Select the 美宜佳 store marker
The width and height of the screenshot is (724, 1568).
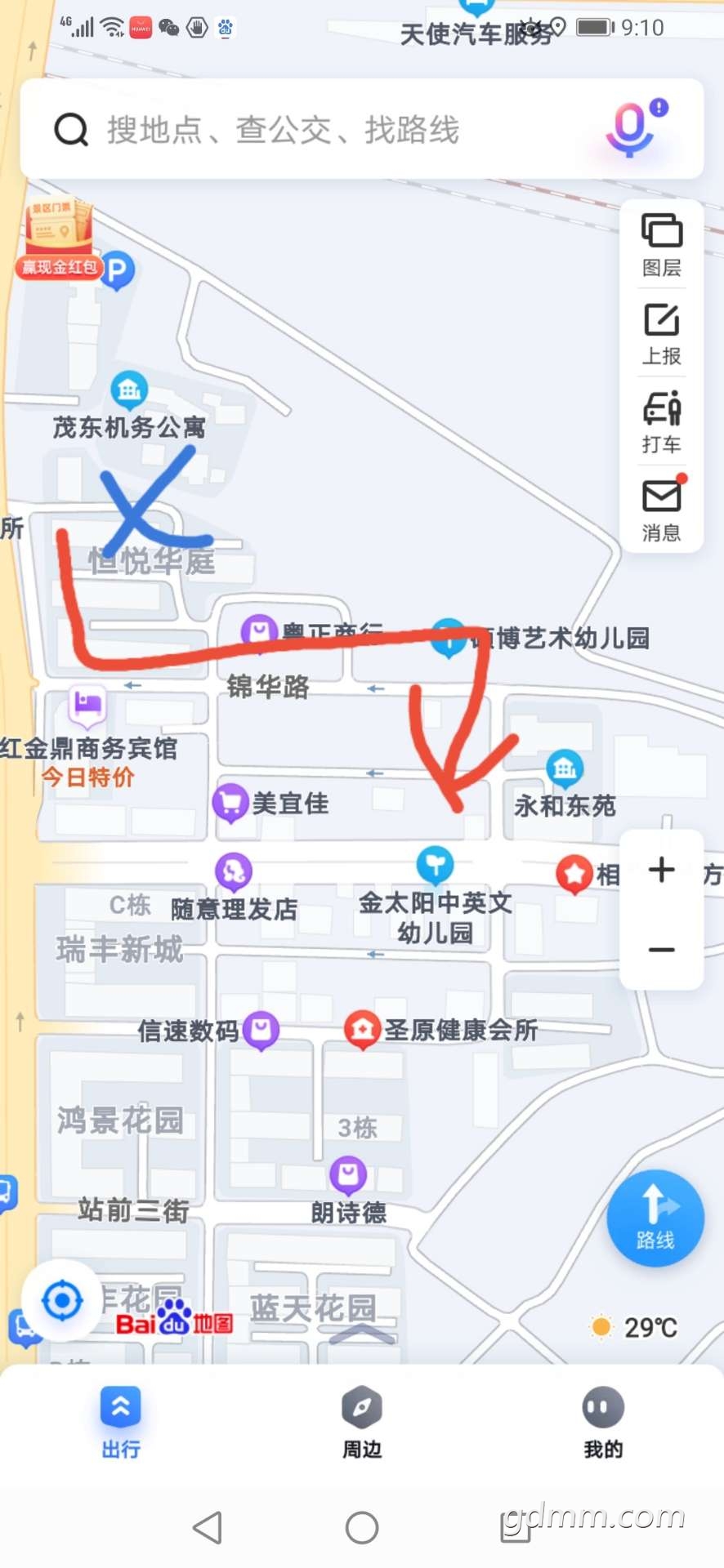[231, 802]
